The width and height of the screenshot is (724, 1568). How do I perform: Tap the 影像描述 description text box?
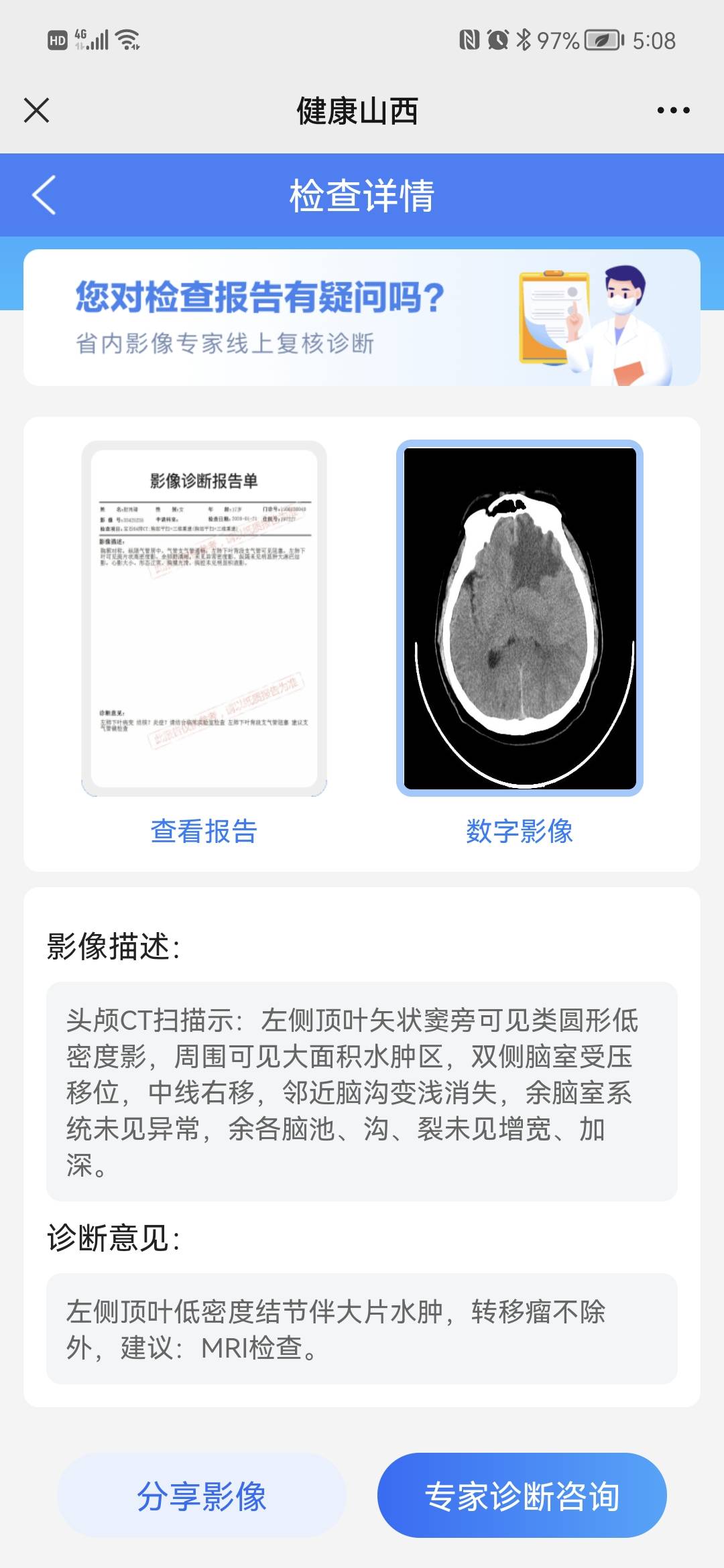(x=362, y=1092)
